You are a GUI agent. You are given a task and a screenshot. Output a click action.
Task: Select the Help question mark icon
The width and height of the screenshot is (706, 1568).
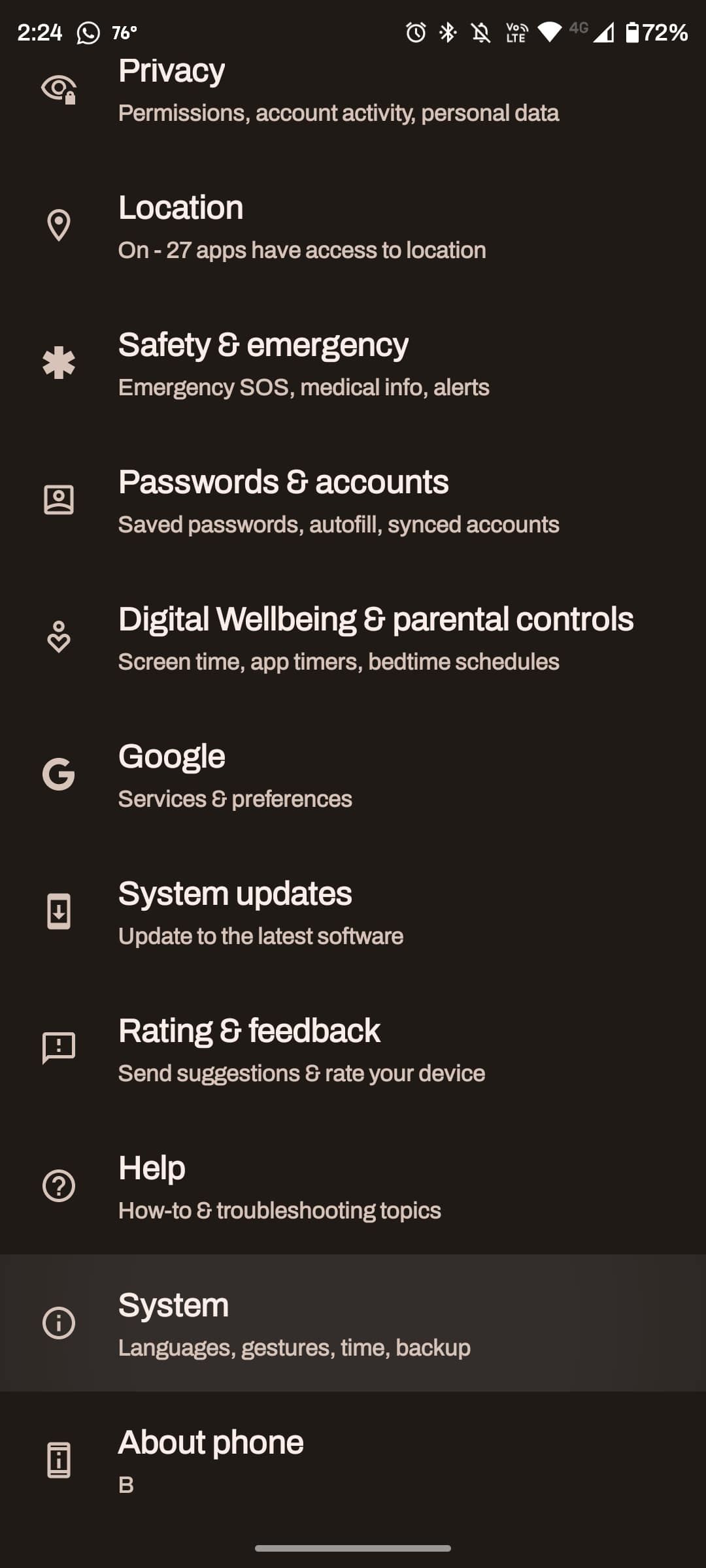coord(59,1187)
